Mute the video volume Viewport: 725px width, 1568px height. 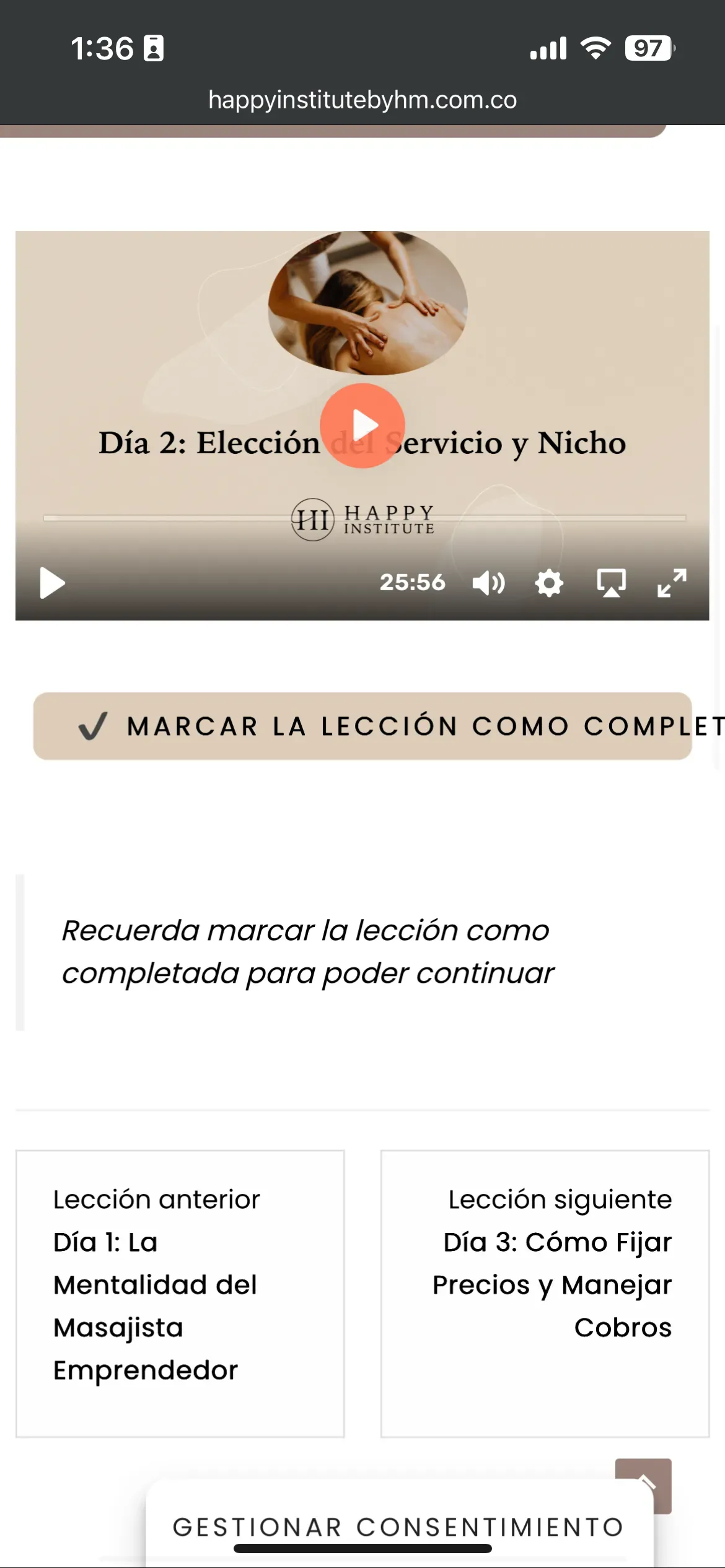pos(488,583)
